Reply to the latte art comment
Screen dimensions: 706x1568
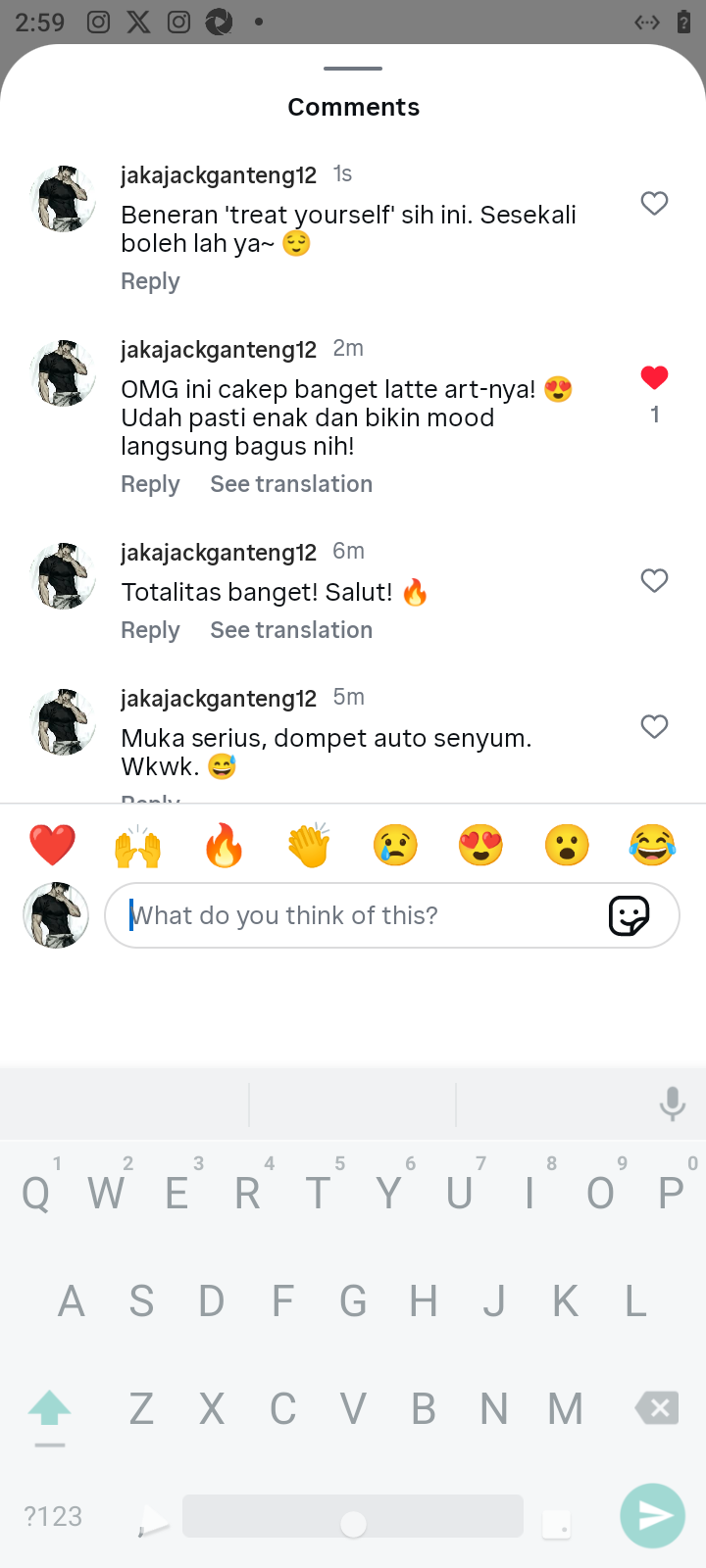click(x=150, y=484)
